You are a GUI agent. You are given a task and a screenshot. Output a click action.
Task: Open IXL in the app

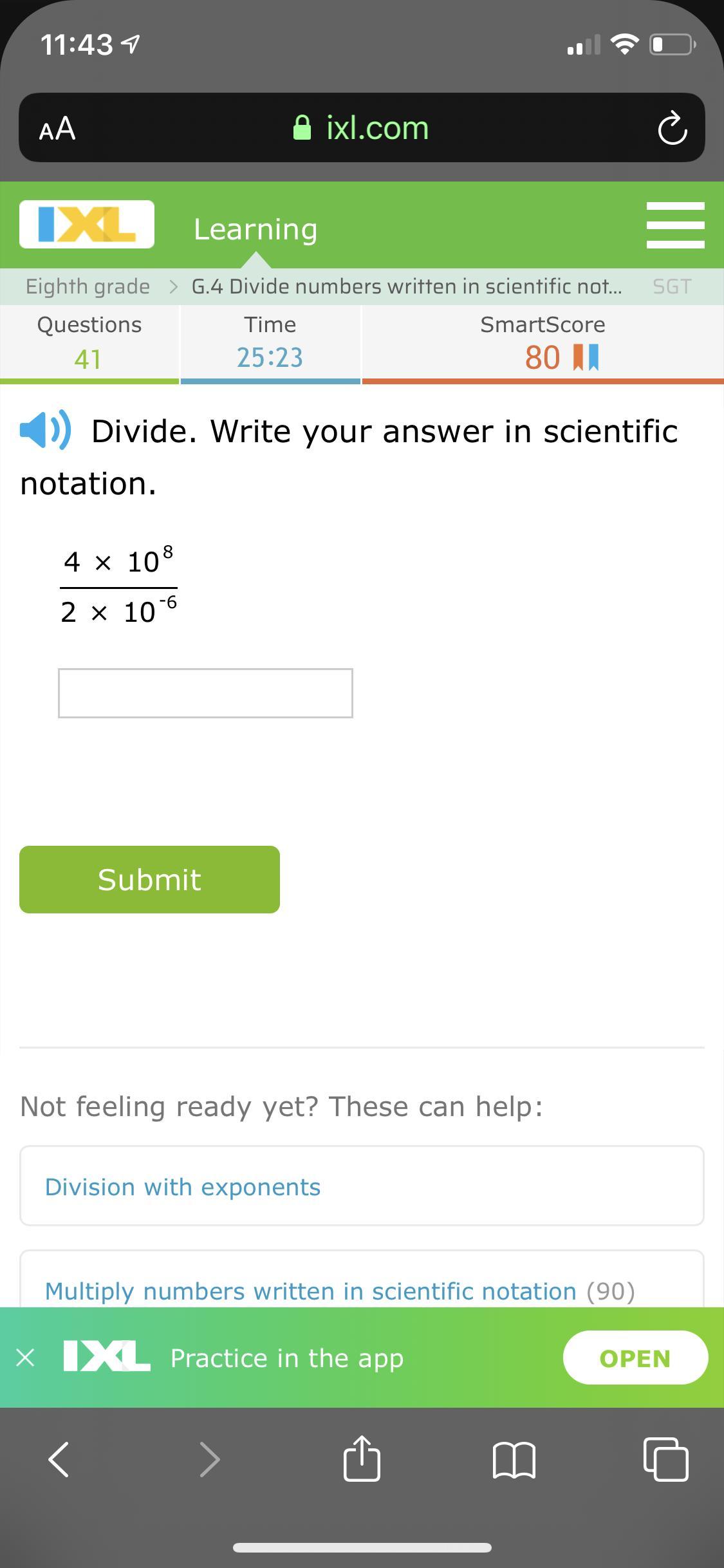(x=635, y=1358)
